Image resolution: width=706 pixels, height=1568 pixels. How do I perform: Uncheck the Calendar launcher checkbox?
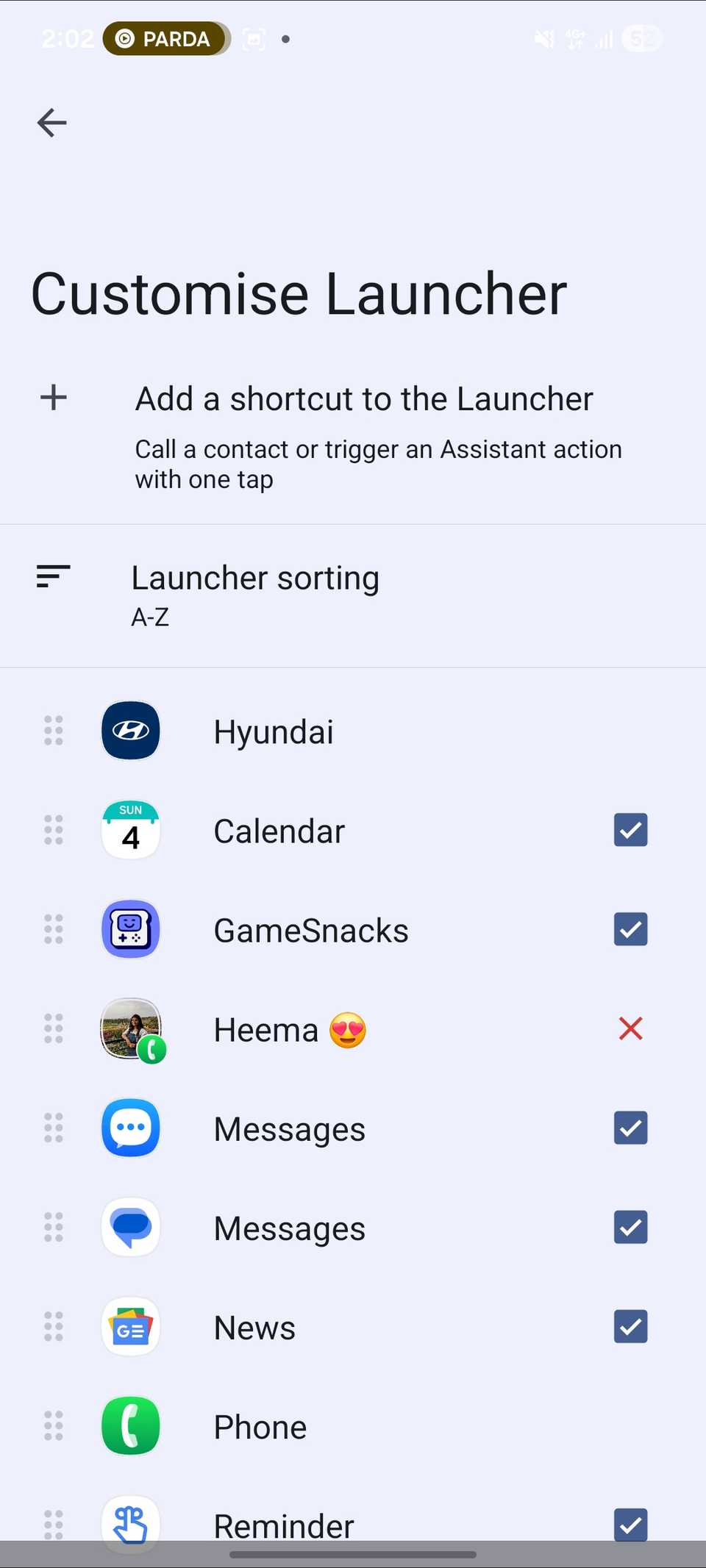630,830
